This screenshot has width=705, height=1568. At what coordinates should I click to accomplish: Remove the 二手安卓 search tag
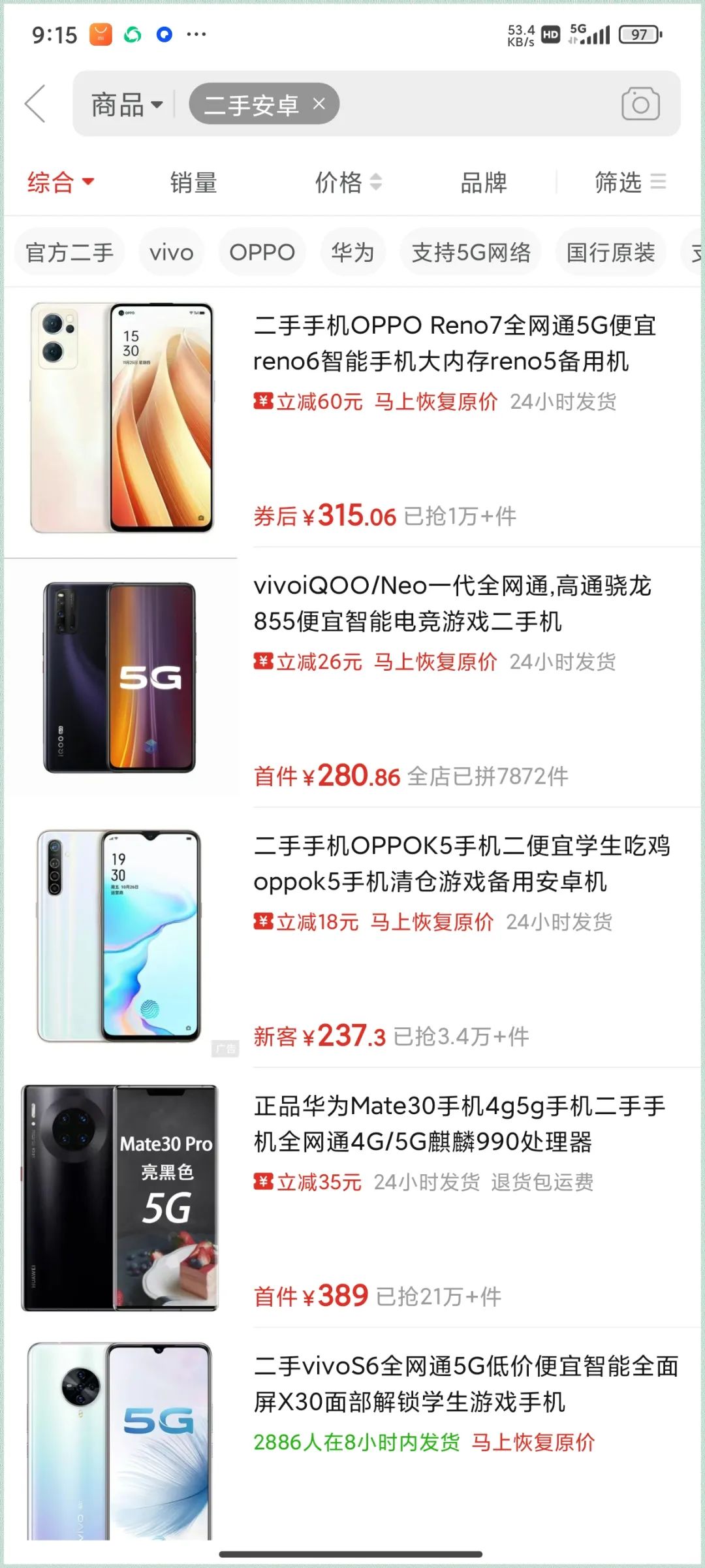tap(319, 103)
